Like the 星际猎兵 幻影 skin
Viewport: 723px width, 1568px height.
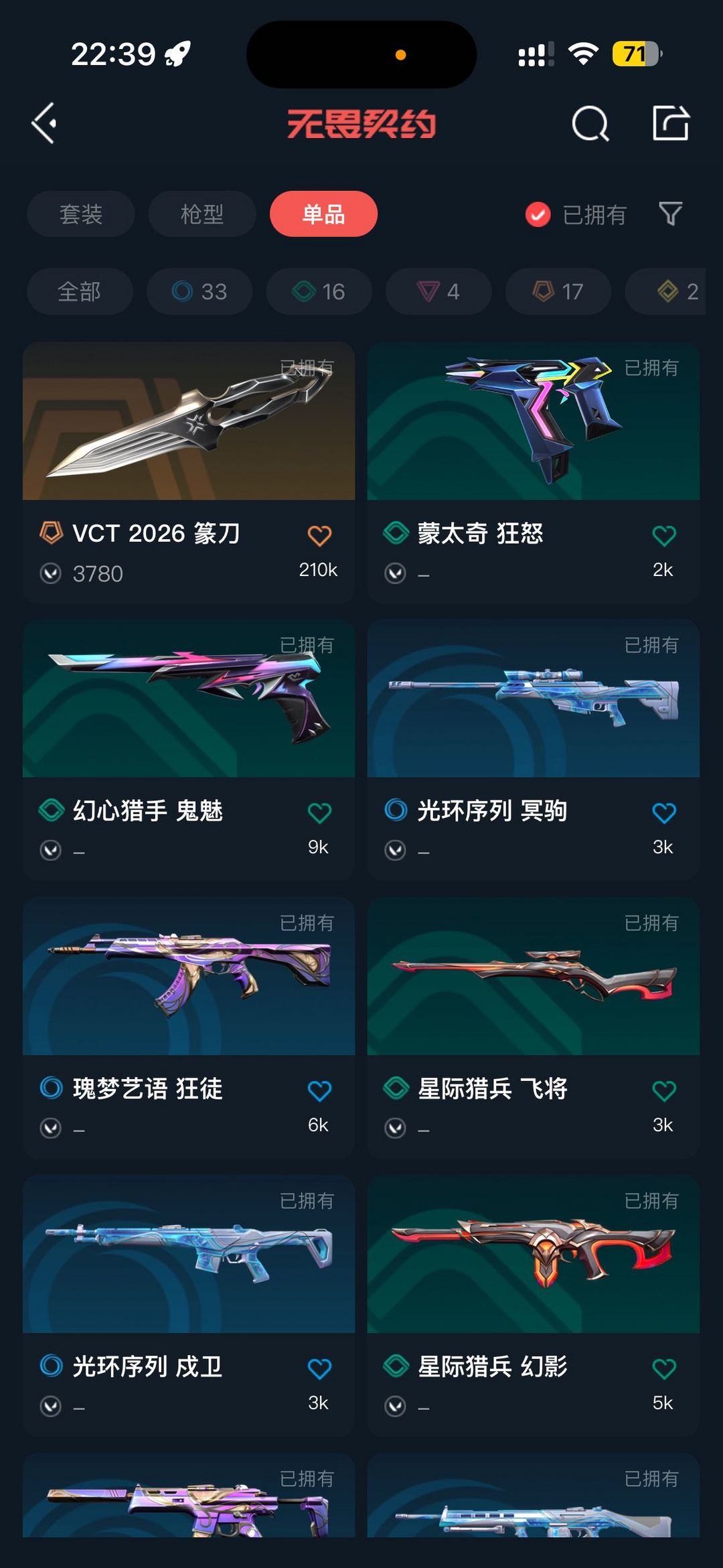(x=663, y=1368)
